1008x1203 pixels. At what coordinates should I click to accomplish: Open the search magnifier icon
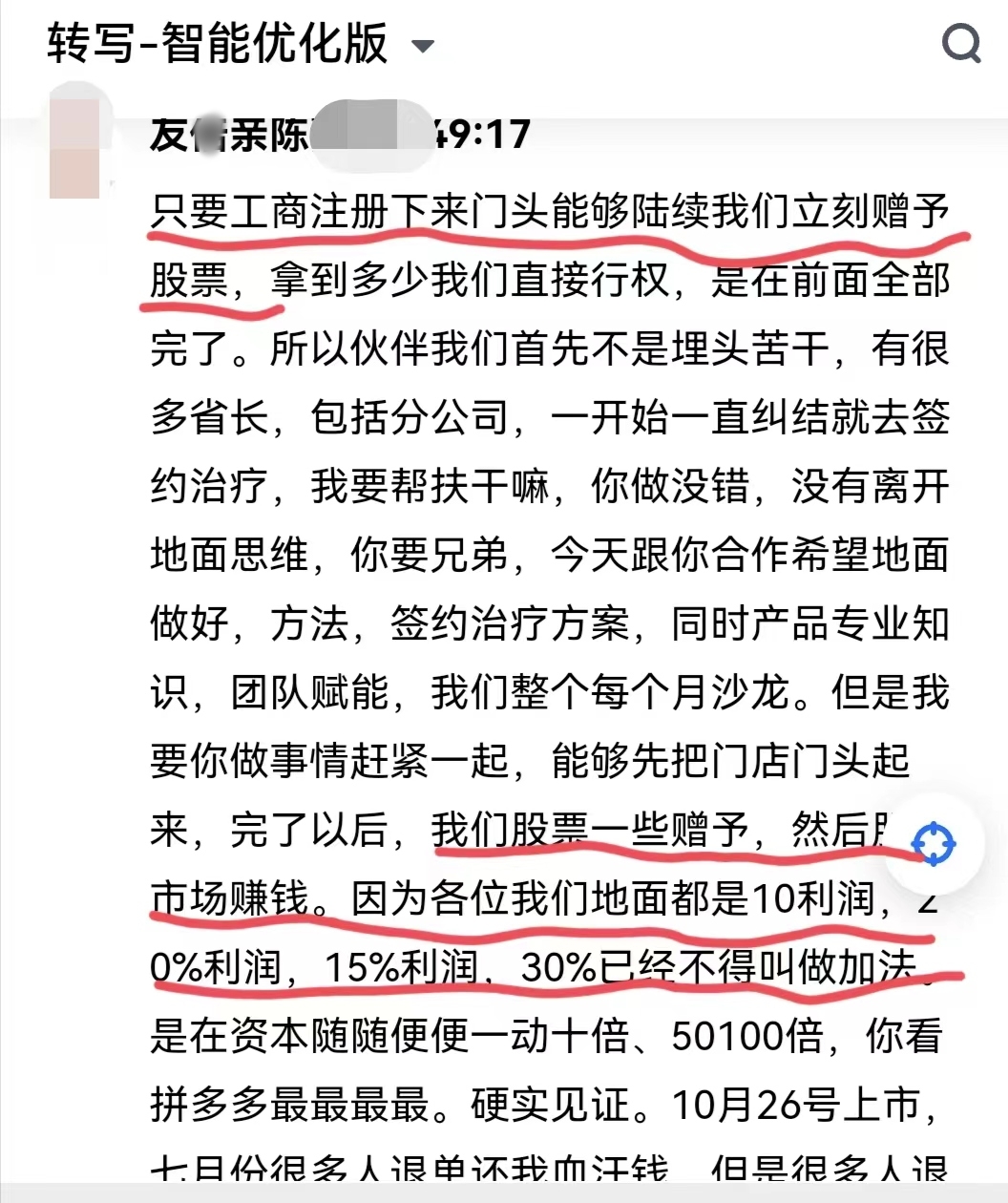pos(960,44)
